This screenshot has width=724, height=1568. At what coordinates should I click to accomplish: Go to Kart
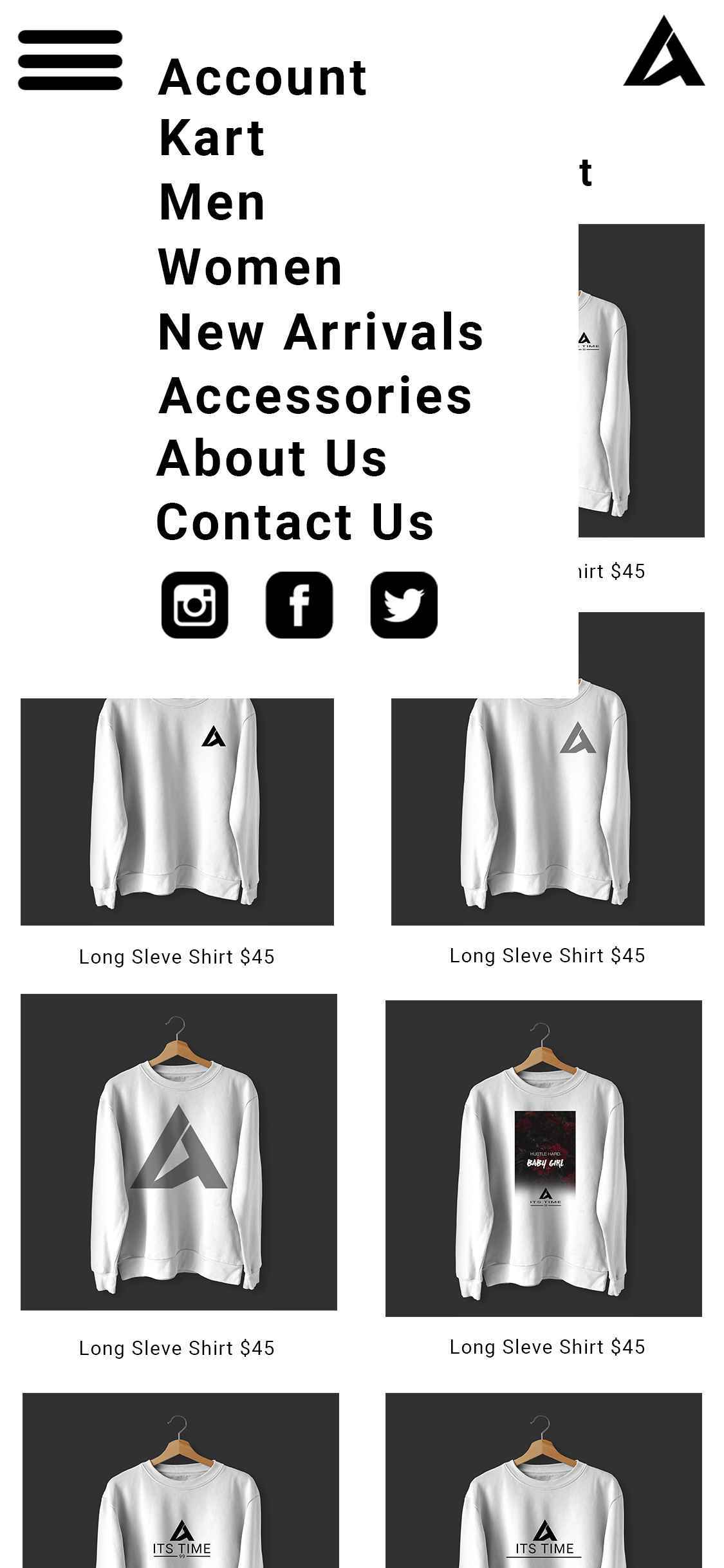point(212,138)
